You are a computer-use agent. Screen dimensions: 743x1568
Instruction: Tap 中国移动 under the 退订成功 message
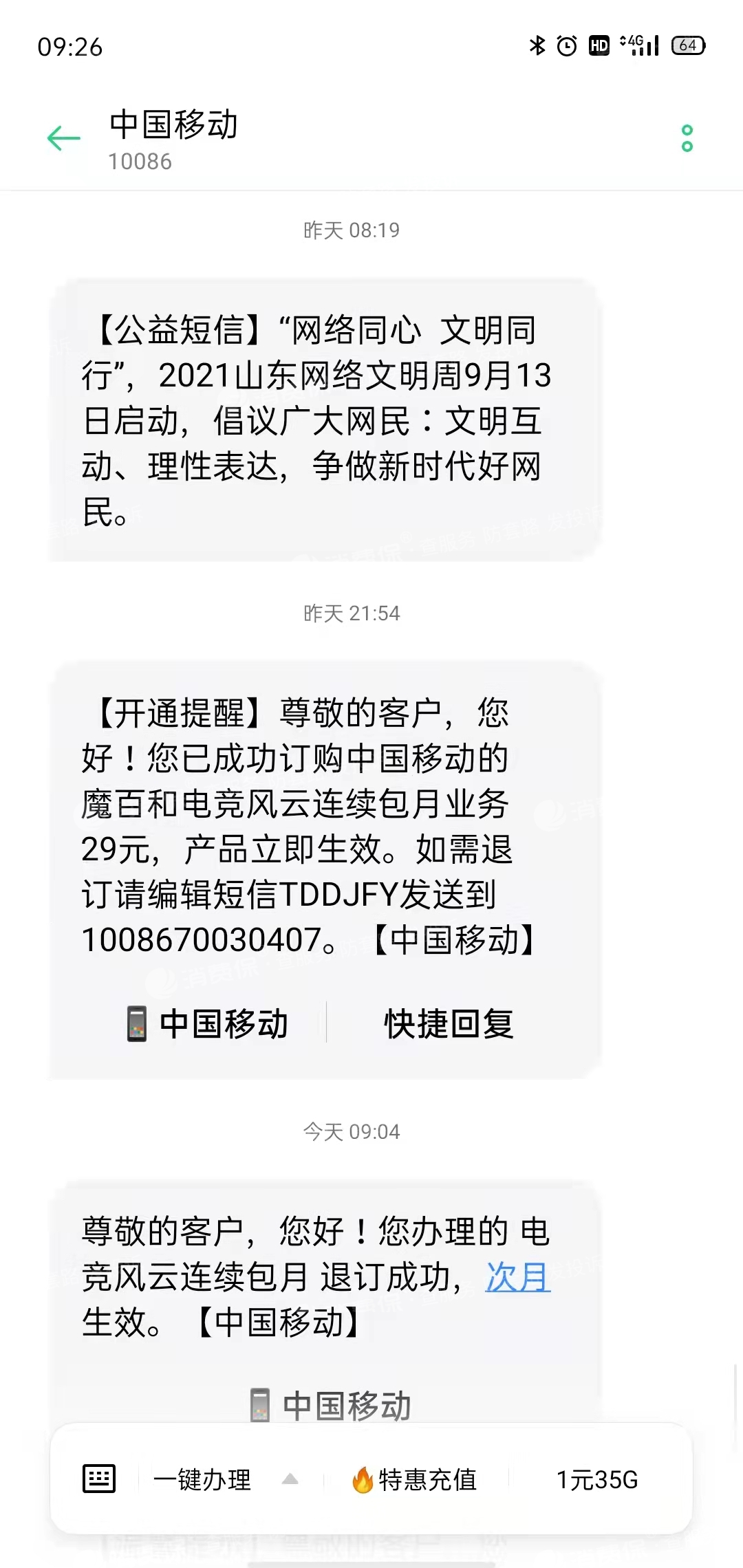(x=332, y=1406)
